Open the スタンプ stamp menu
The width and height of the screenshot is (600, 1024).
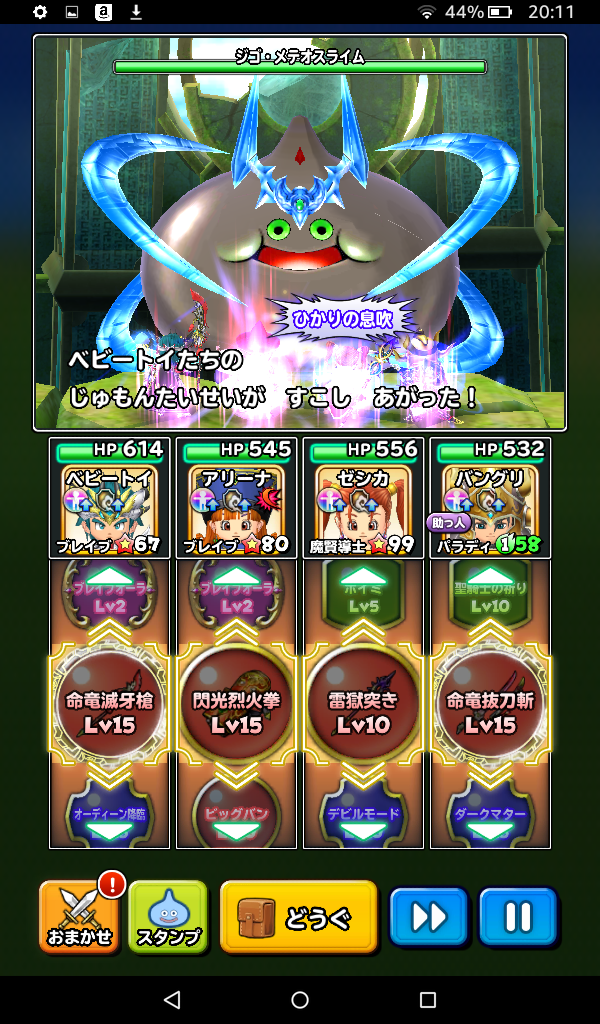coord(168,916)
